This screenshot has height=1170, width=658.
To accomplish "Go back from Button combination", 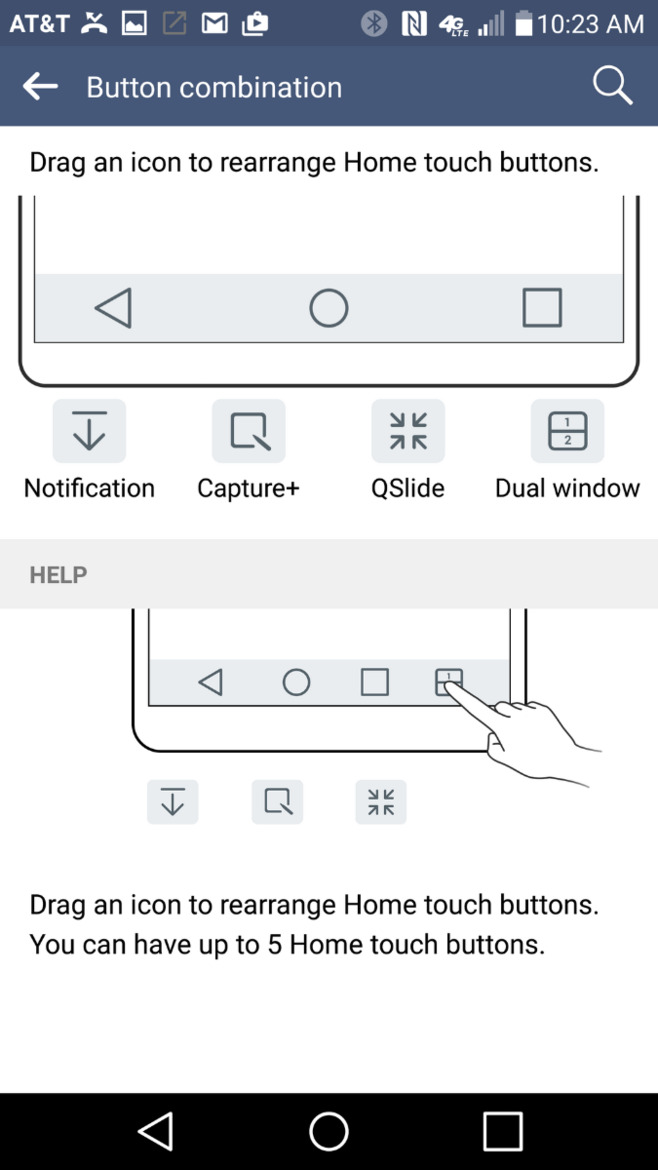I will click(40, 87).
